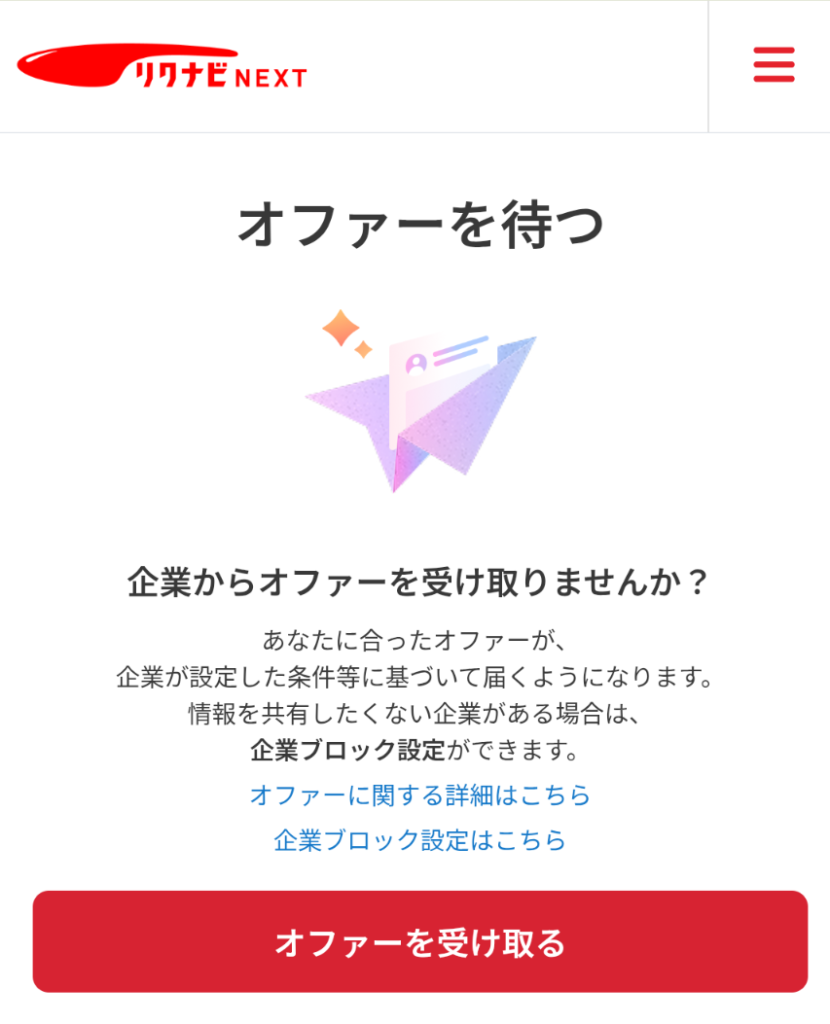This screenshot has height=1024, width=830.
Task: Accept offers via the red bottom button
Action: click(x=415, y=942)
